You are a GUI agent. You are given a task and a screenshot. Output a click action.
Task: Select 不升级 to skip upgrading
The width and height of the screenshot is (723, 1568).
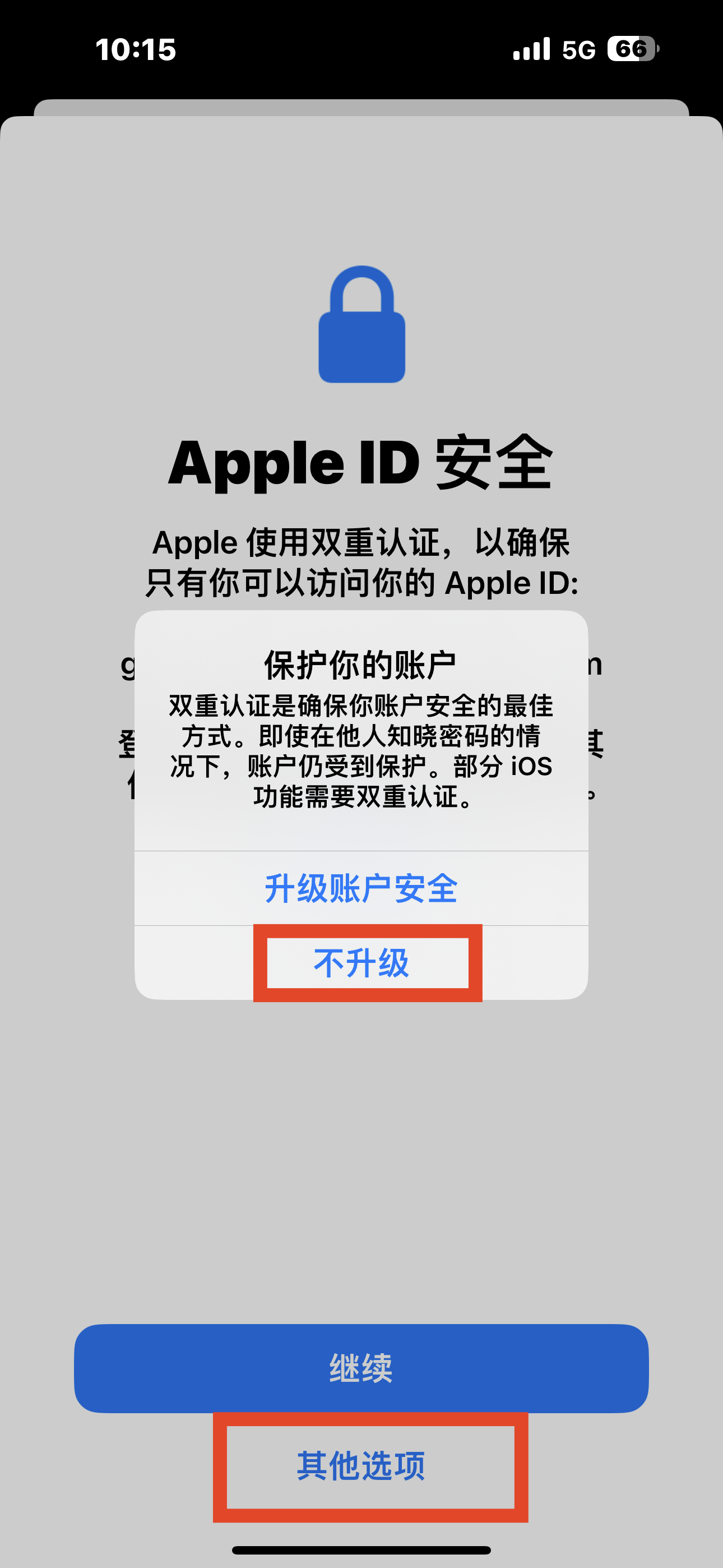(361, 963)
